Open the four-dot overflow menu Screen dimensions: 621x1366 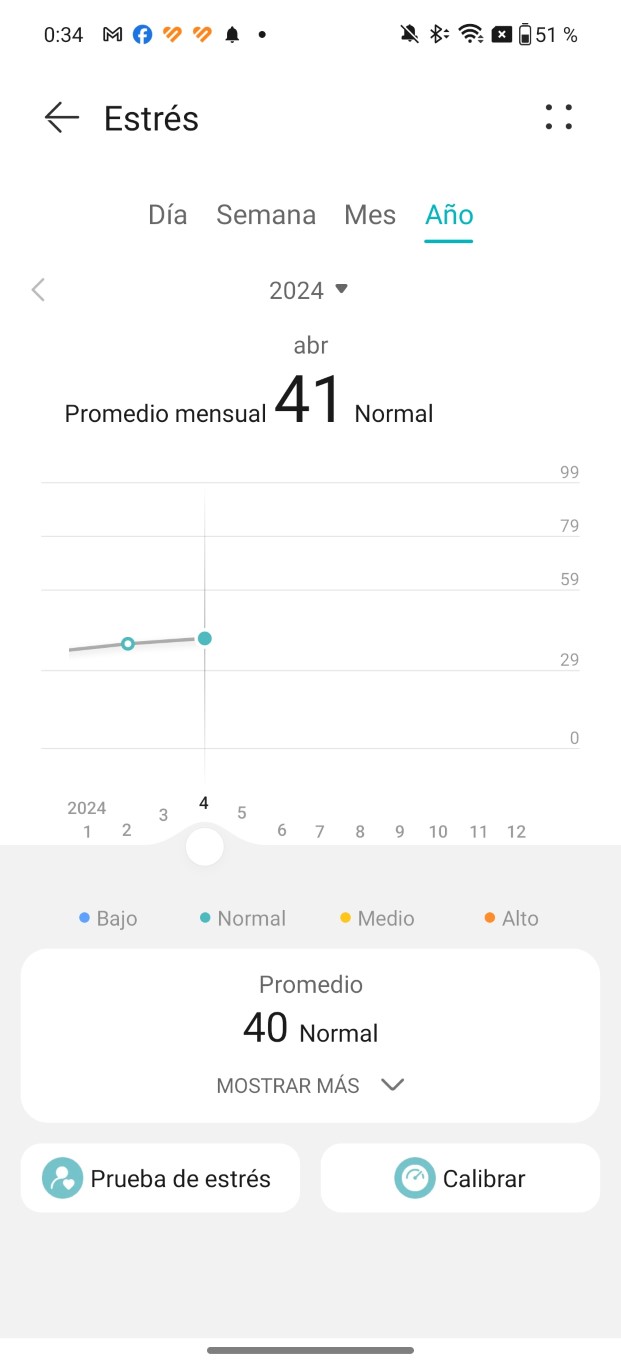[x=558, y=117]
